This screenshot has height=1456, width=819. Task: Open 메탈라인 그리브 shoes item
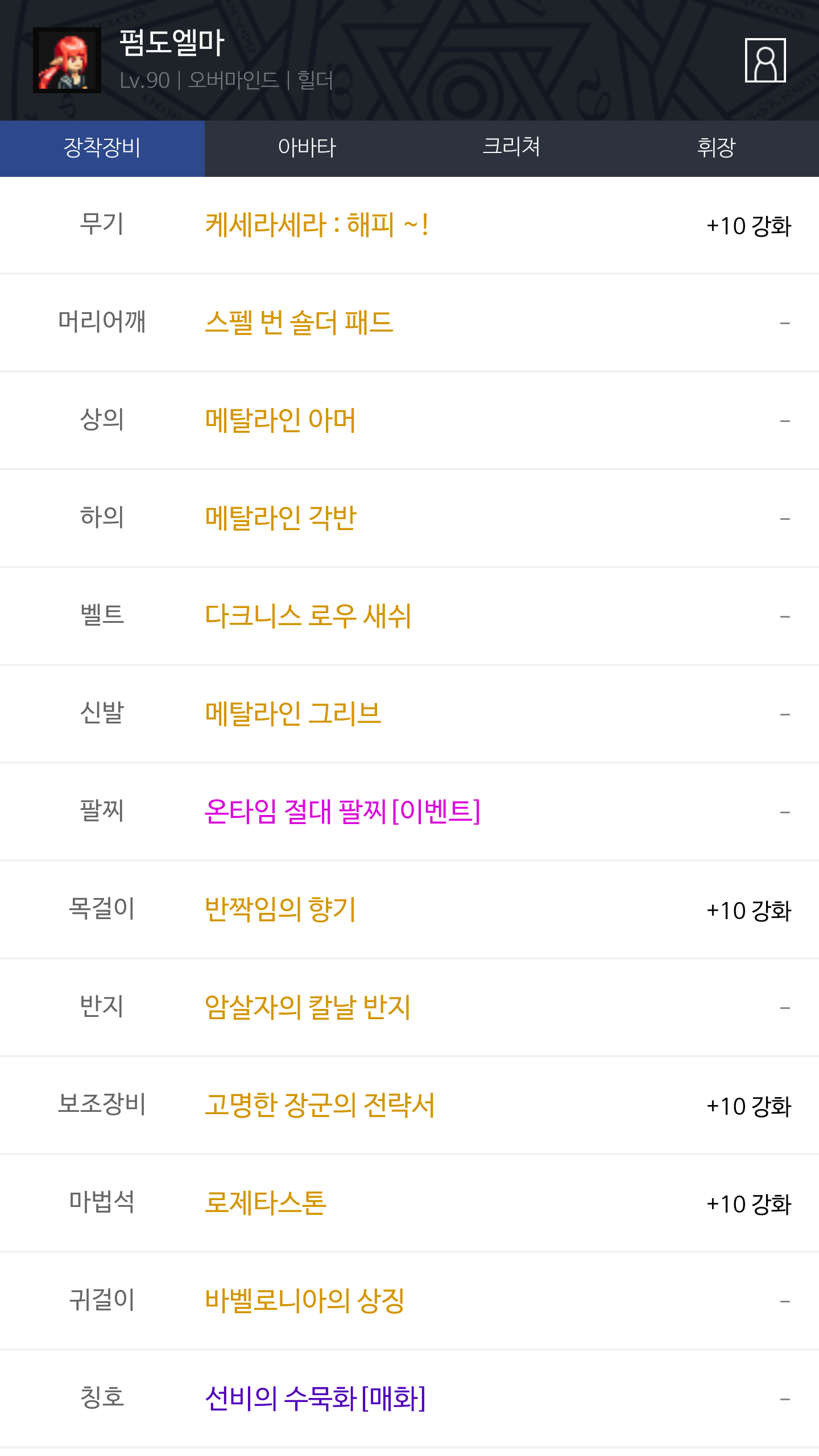tap(293, 714)
